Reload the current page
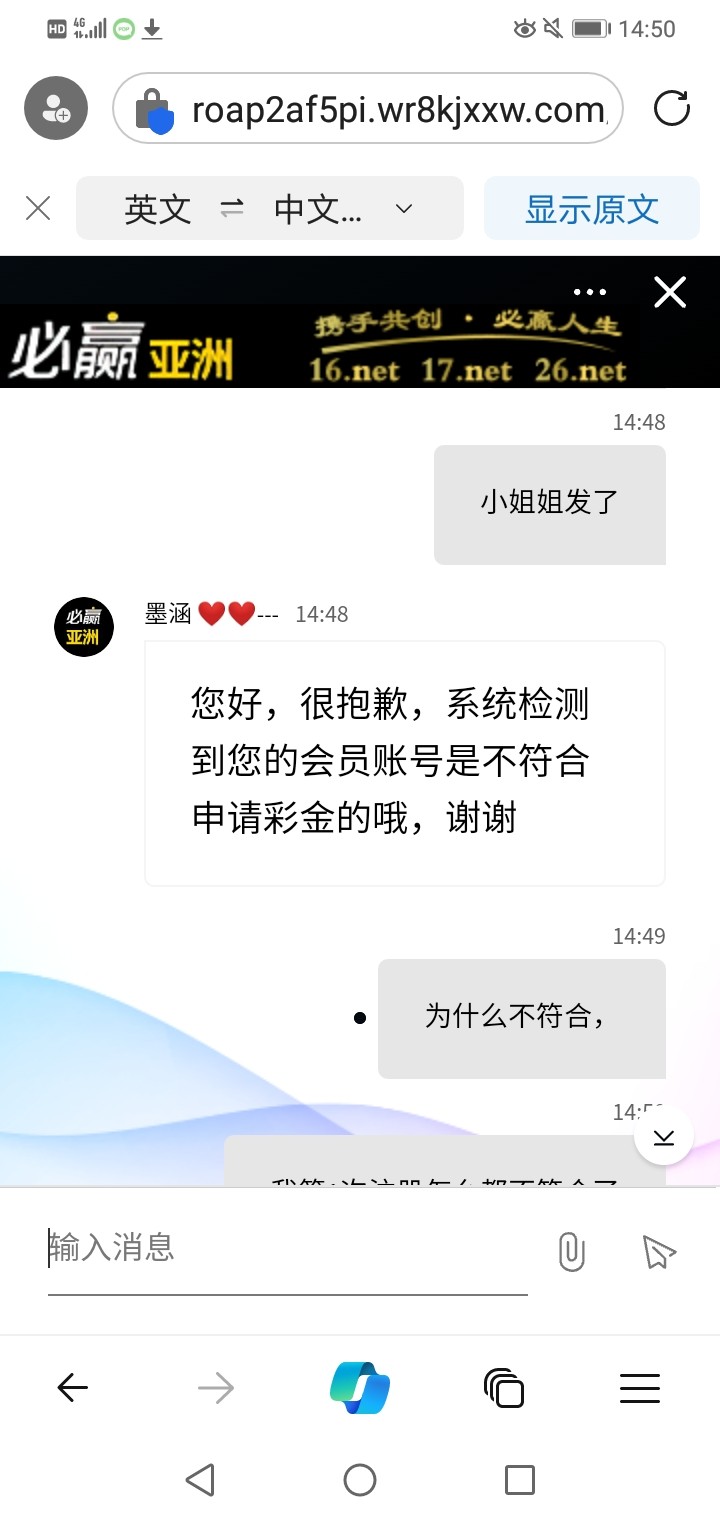Image resolution: width=720 pixels, height=1520 pixels. [x=671, y=108]
